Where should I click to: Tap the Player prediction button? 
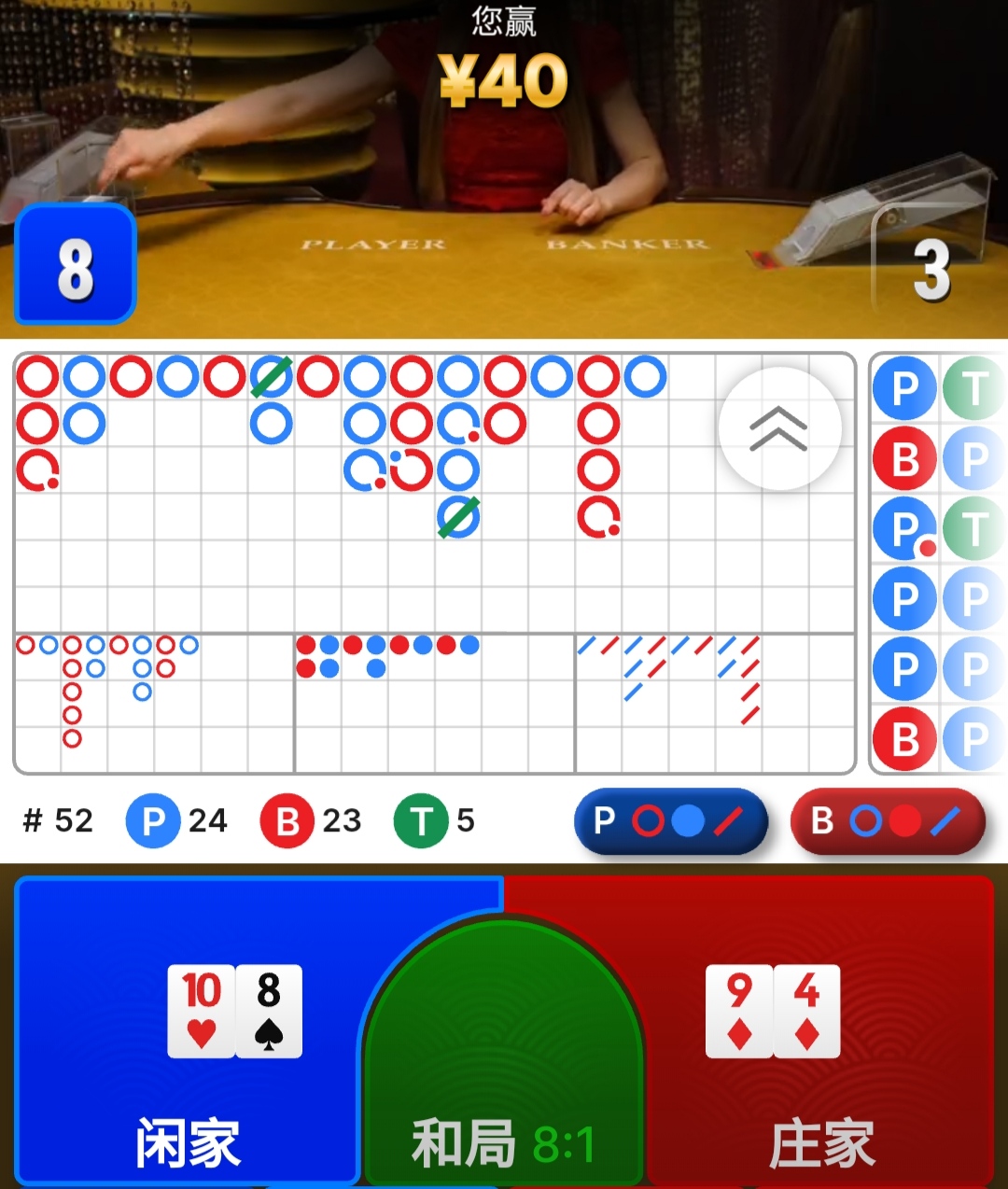pyautogui.click(x=670, y=821)
